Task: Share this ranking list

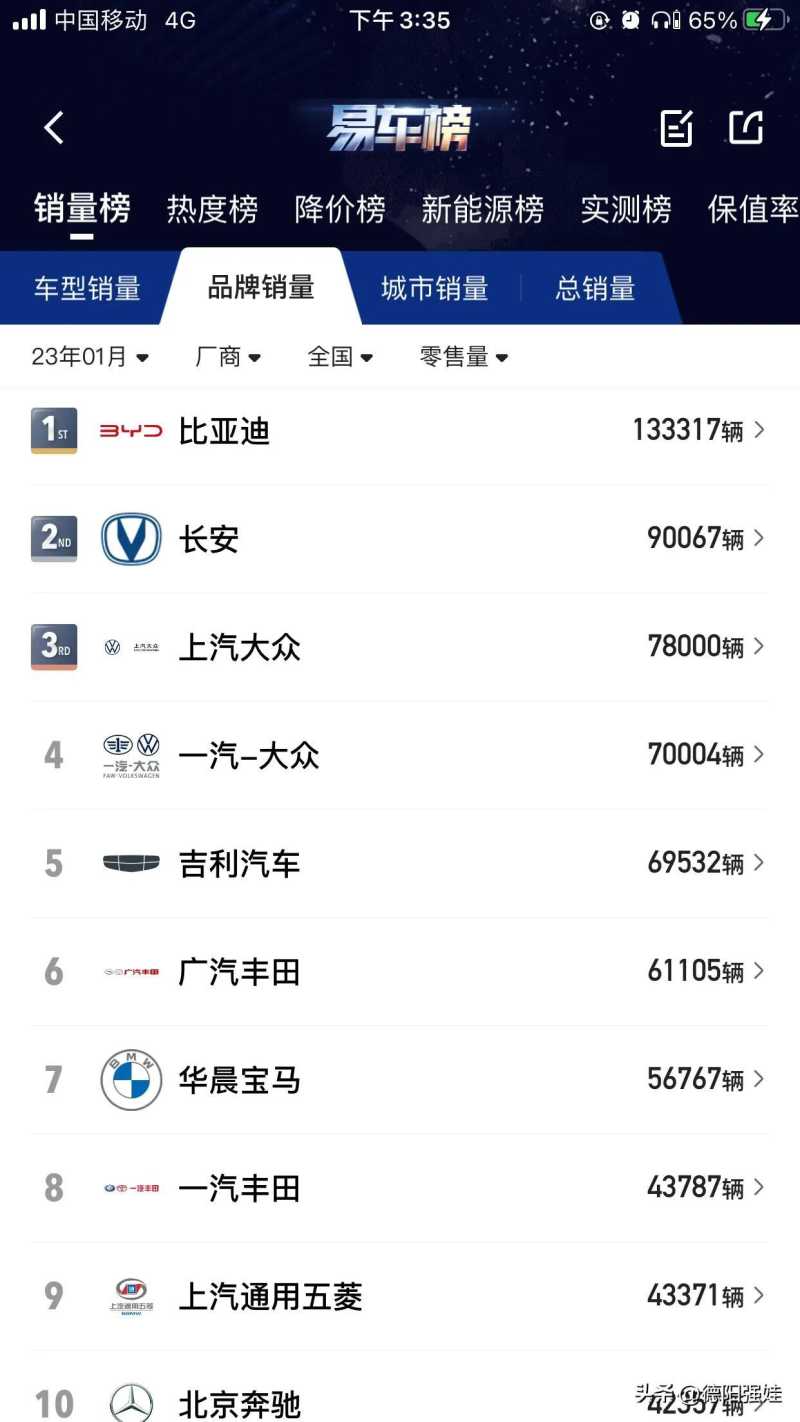Action: pyautogui.click(x=746, y=127)
